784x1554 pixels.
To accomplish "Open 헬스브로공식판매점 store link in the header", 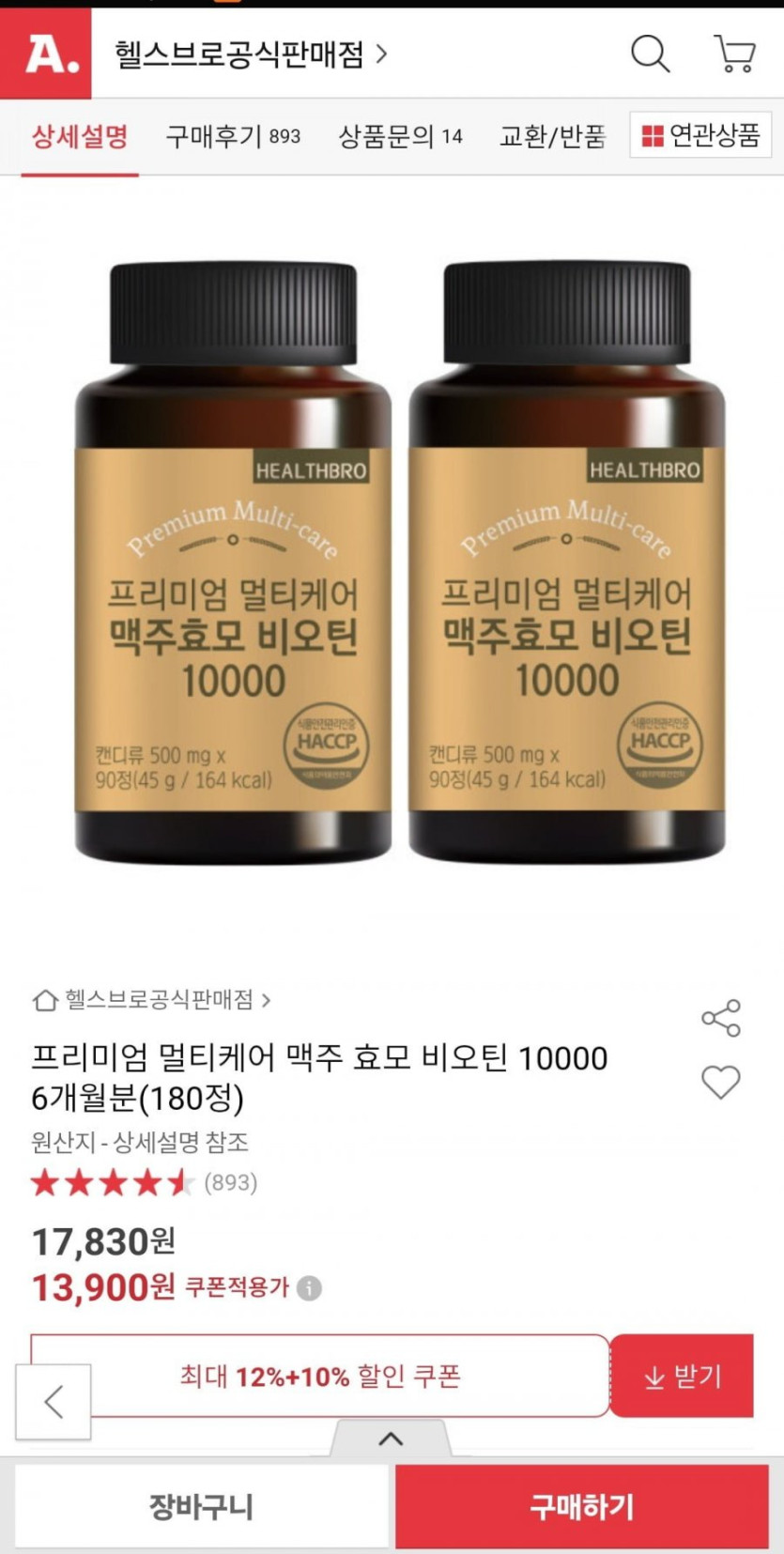I will [x=250, y=54].
